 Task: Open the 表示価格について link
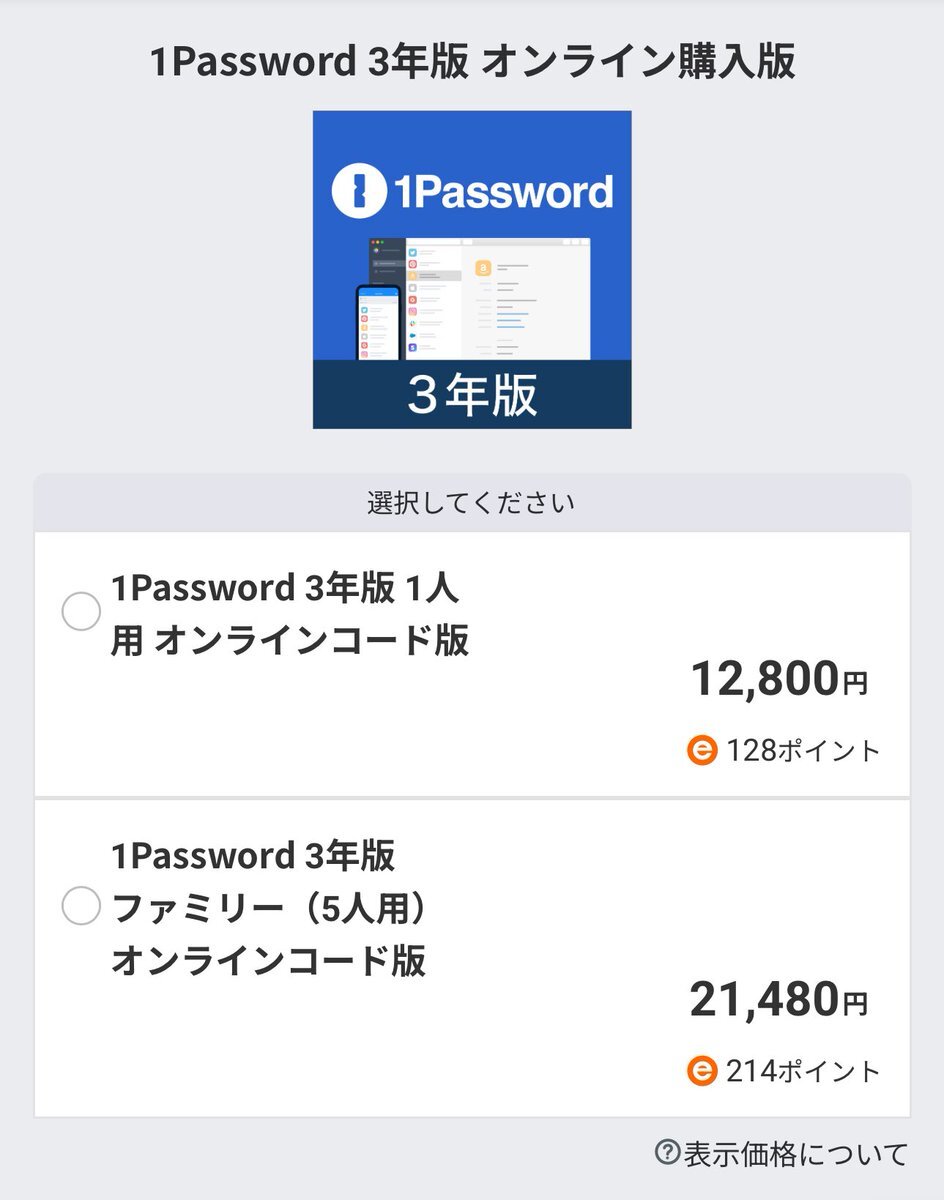783,1152
